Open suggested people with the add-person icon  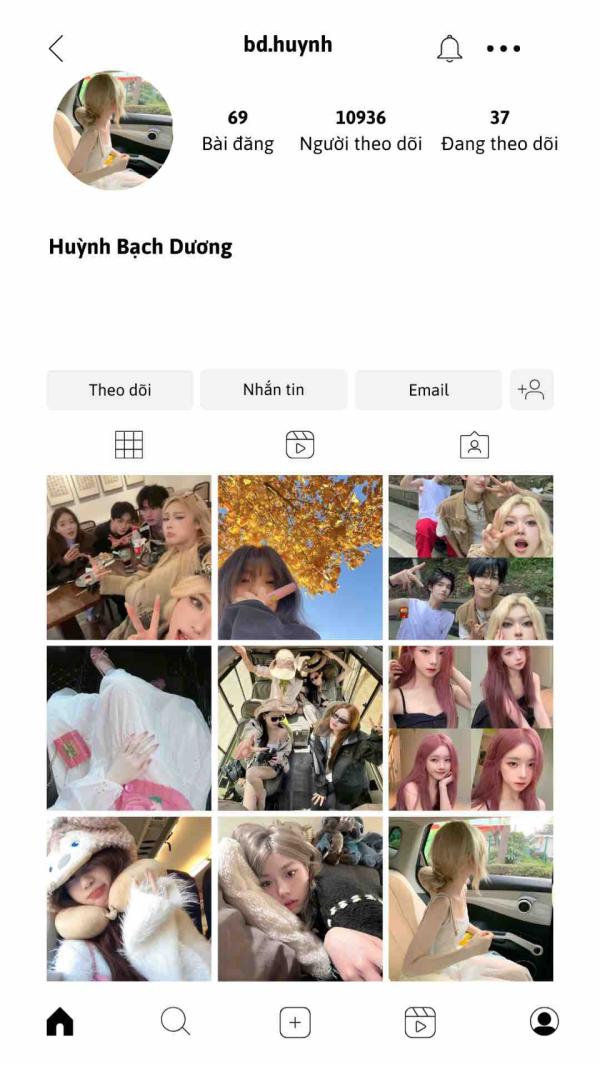(x=531, y=390)
